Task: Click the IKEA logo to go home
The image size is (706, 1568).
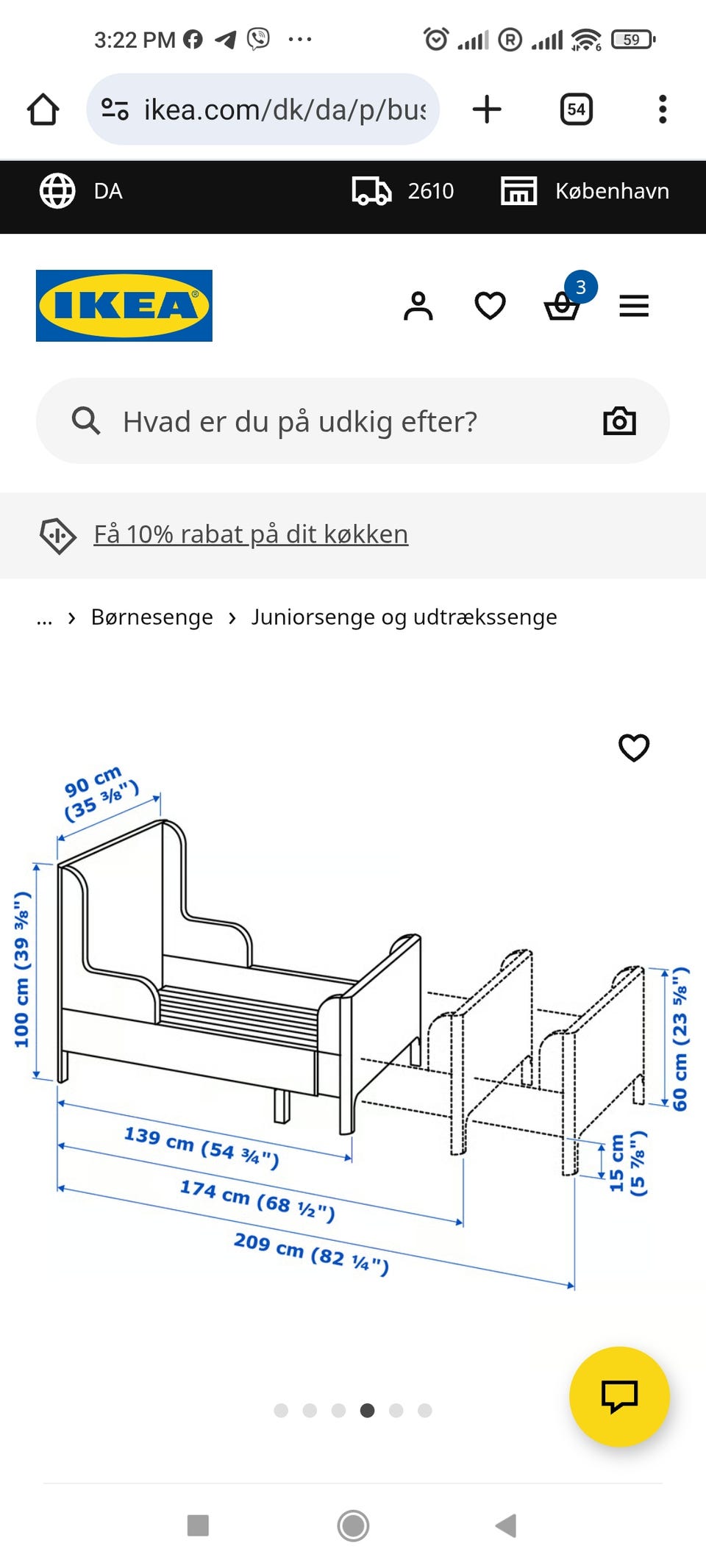Action: (x=123, y=306)
